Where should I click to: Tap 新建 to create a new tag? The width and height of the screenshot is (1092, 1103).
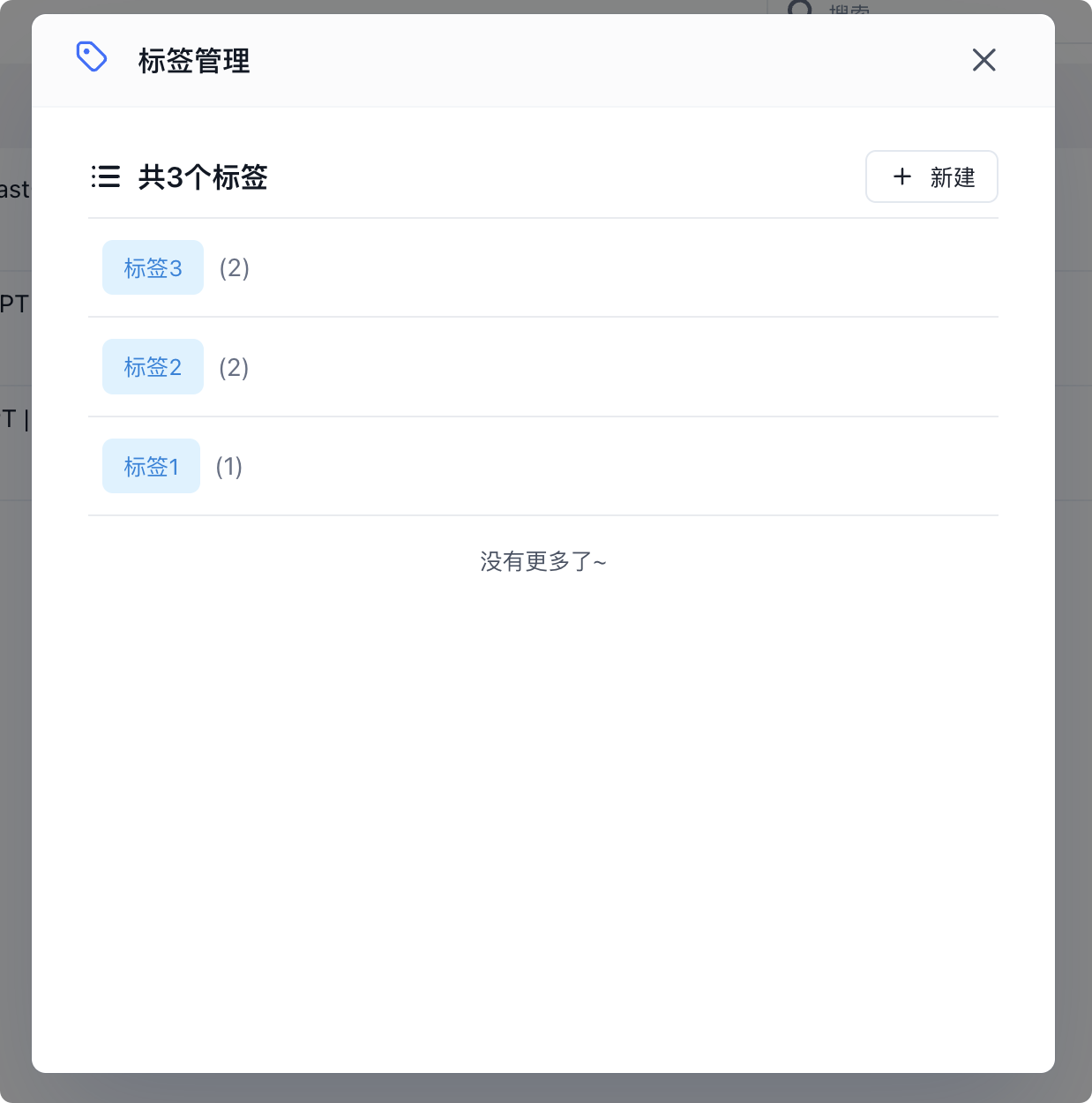tap(931, 176)
